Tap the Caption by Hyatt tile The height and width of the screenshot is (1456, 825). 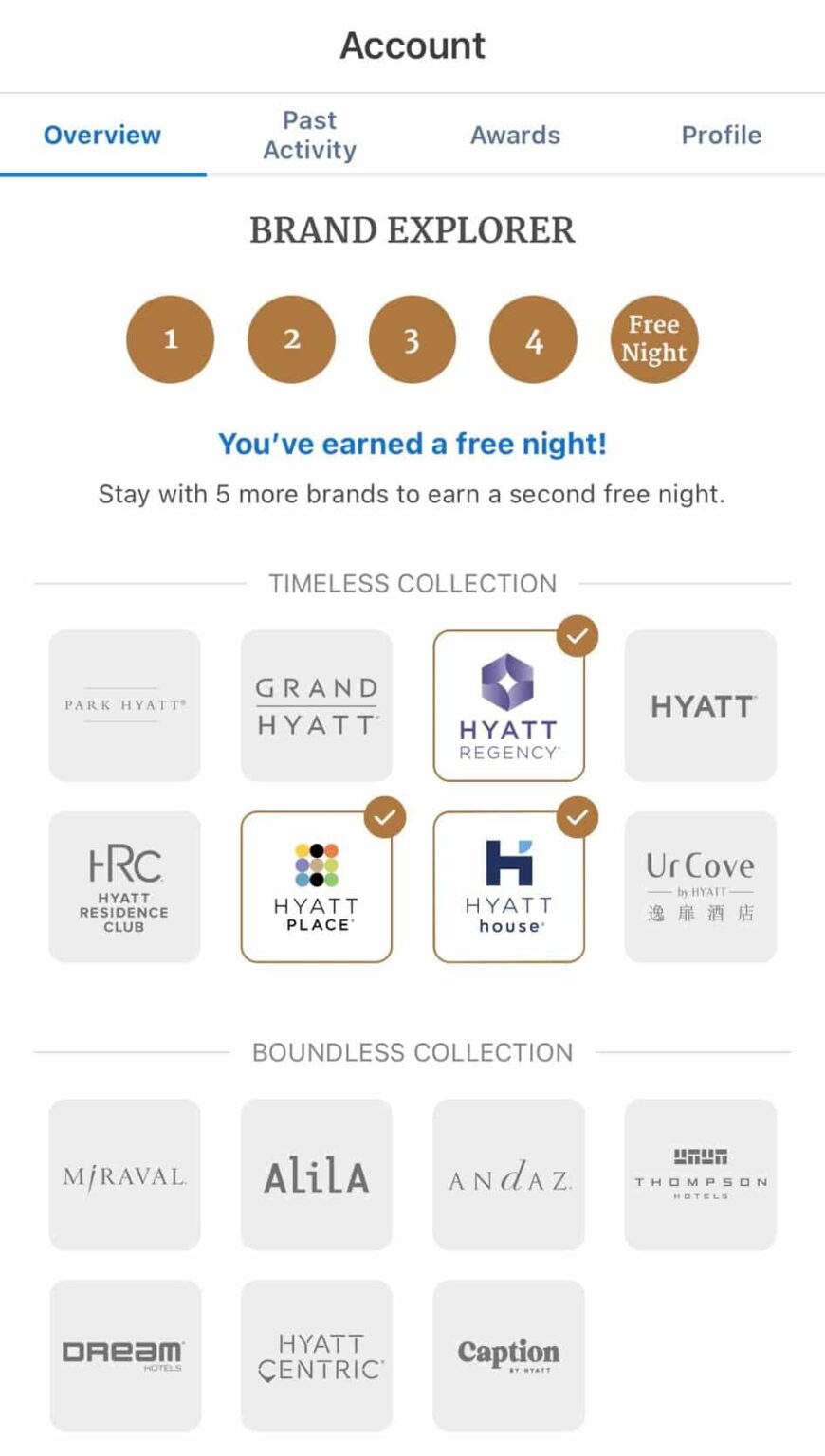click(508, 1356)
